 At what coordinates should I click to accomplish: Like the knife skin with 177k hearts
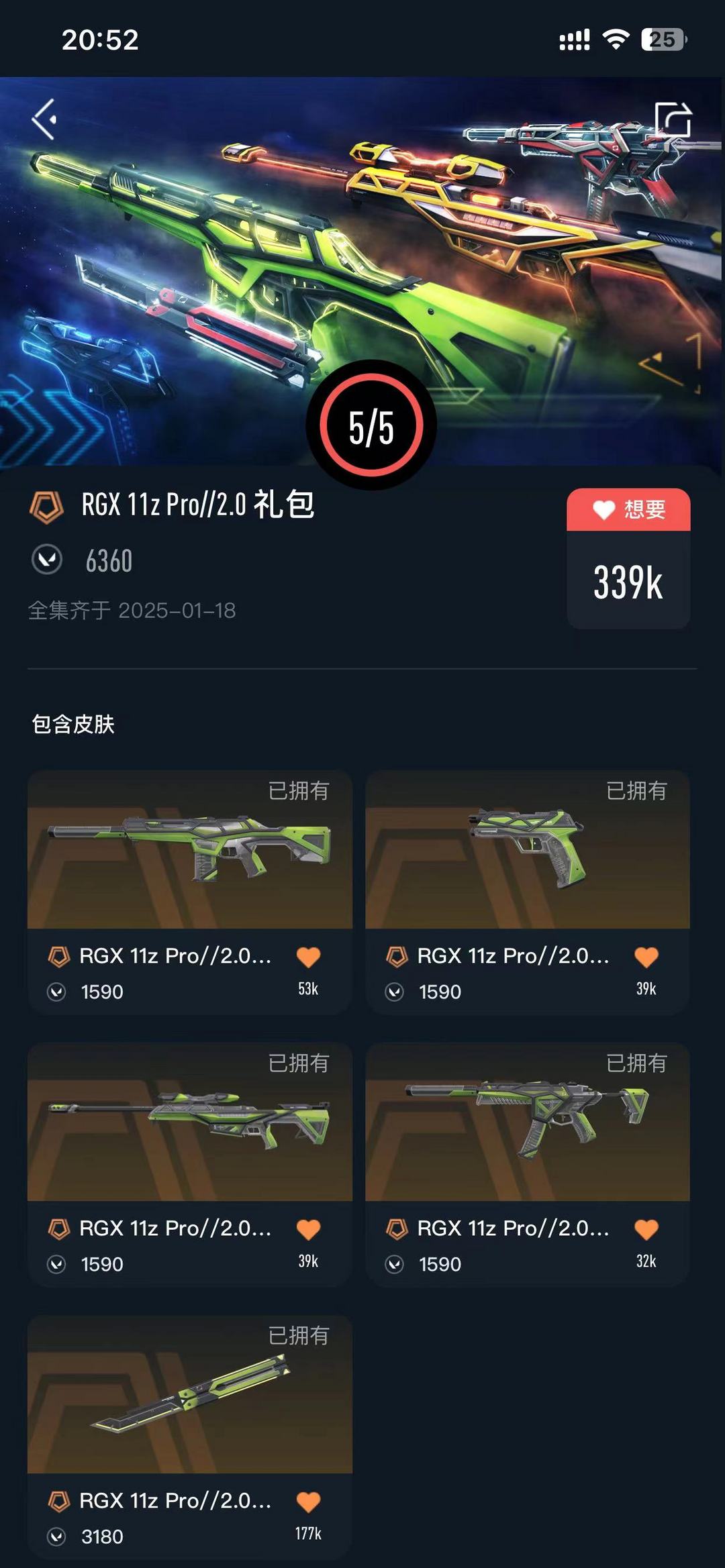[x=308, y=1502]
